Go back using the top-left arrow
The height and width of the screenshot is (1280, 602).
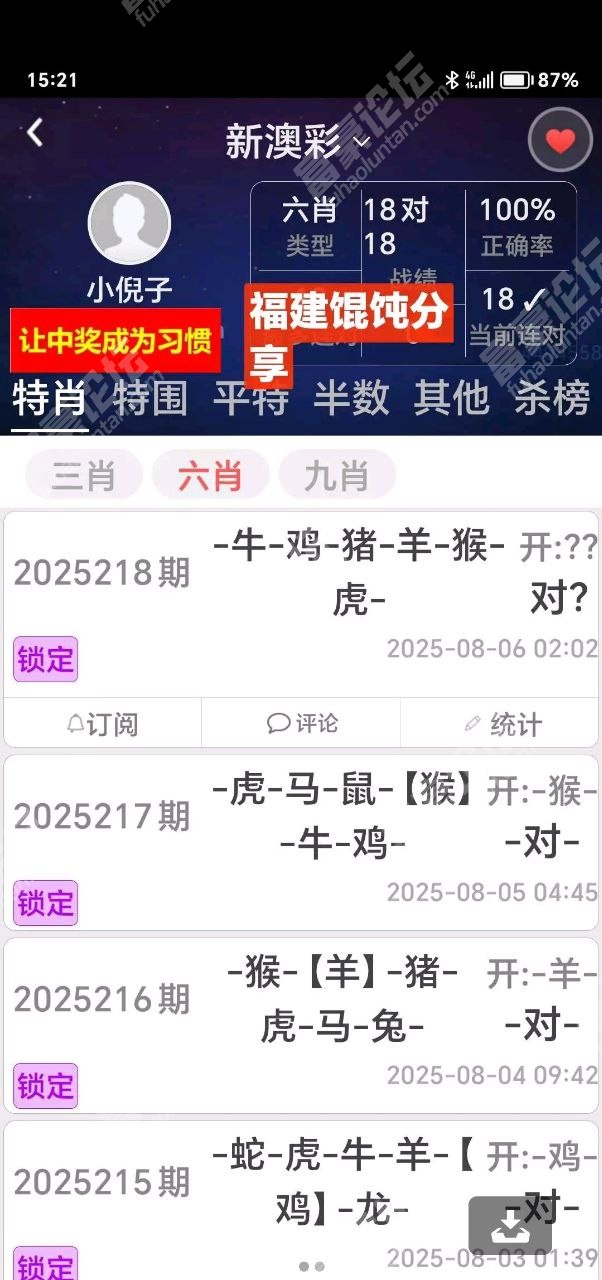pos(36,133)
